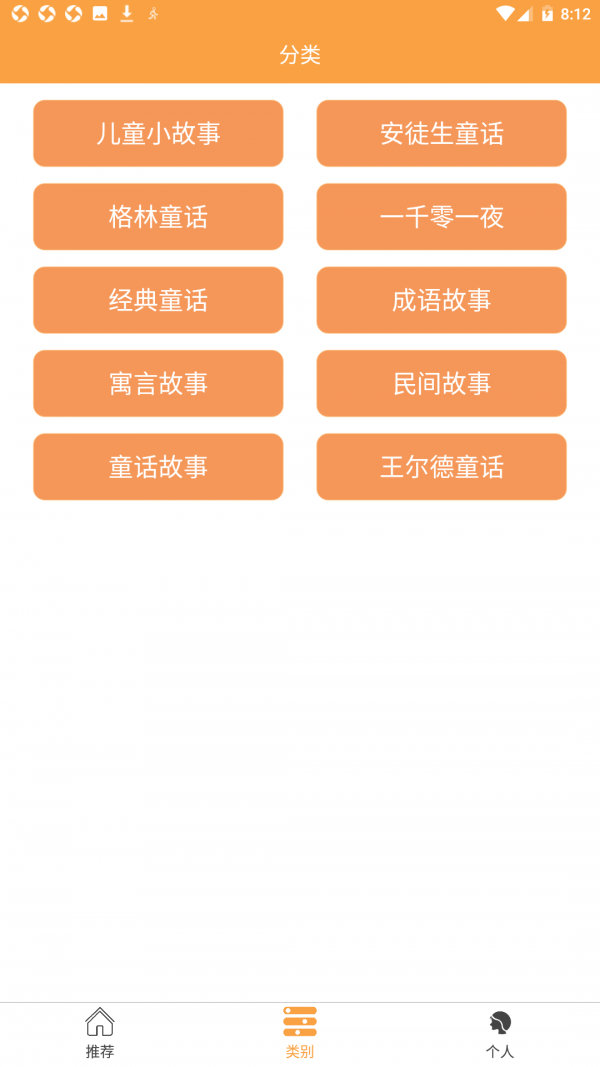Open the 童话故事 category
This screenshot has width=600, height=1067.
tap(158, 466)
